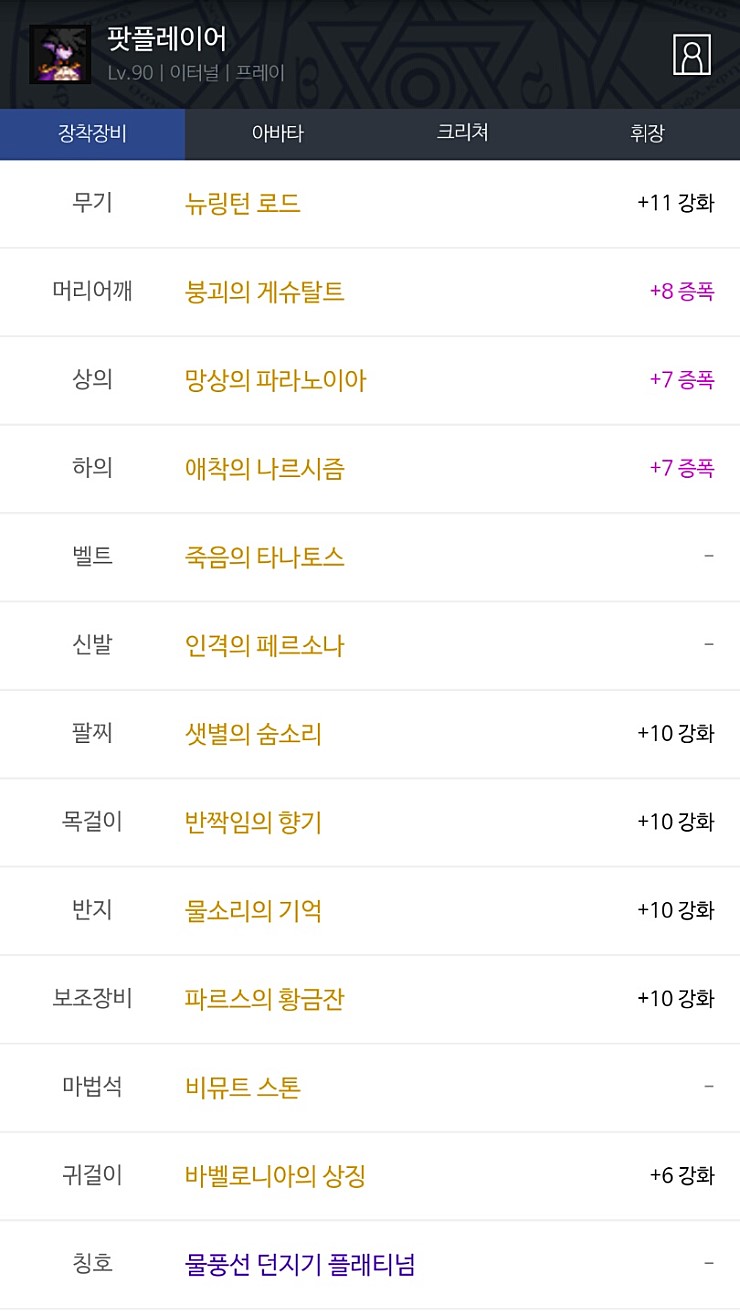Viewport: 740px width, 1316px height.
Task: Open 붕괴의 게슈탈트 item details
Action: [x=265, y=292]
